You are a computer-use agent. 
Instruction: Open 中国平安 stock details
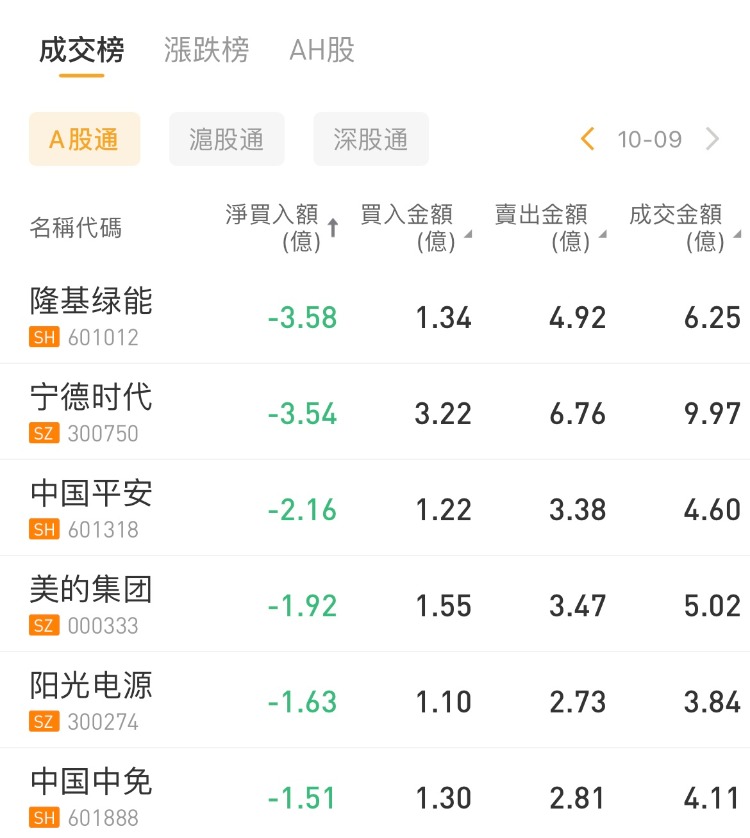coord(92,507)
